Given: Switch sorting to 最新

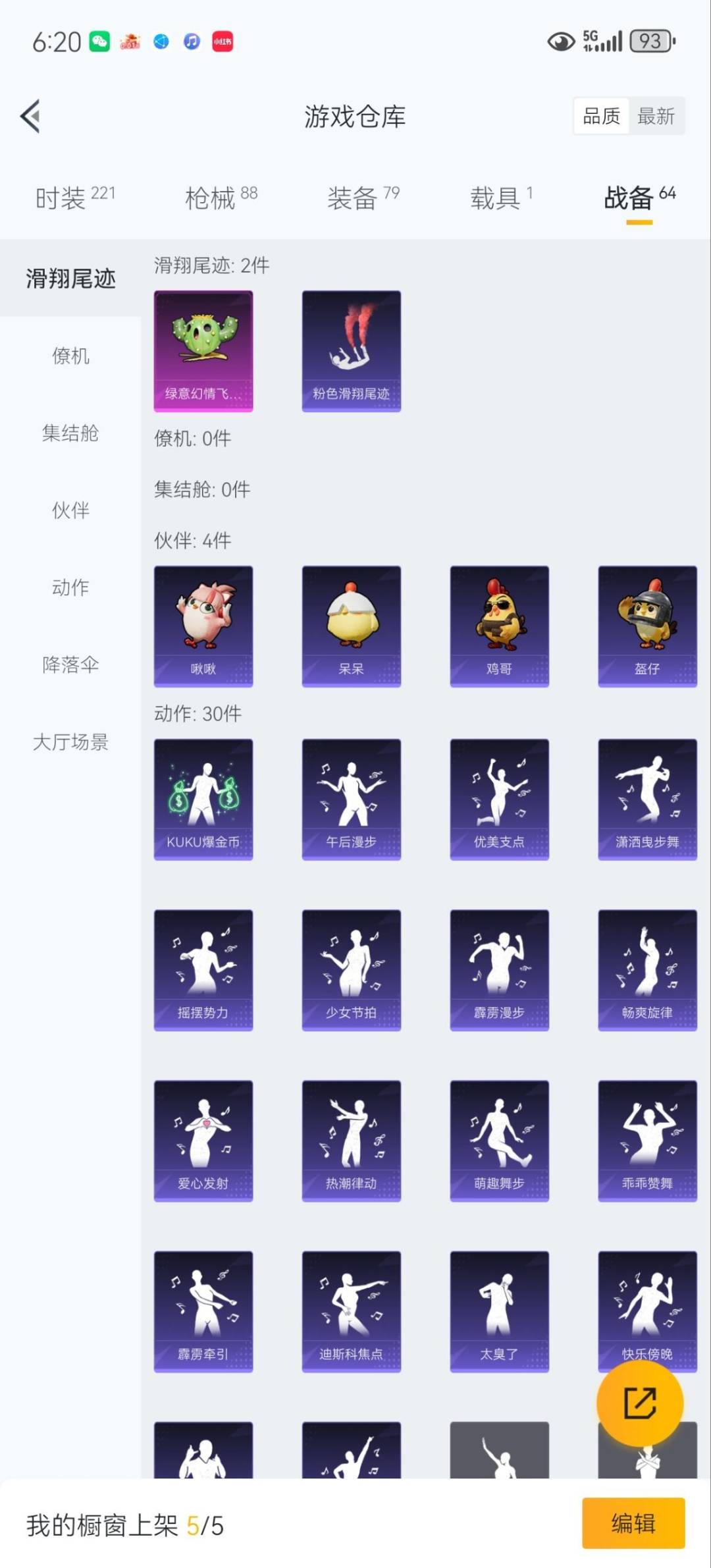Looking at the screenshot, I should click(x=657, y=115).
